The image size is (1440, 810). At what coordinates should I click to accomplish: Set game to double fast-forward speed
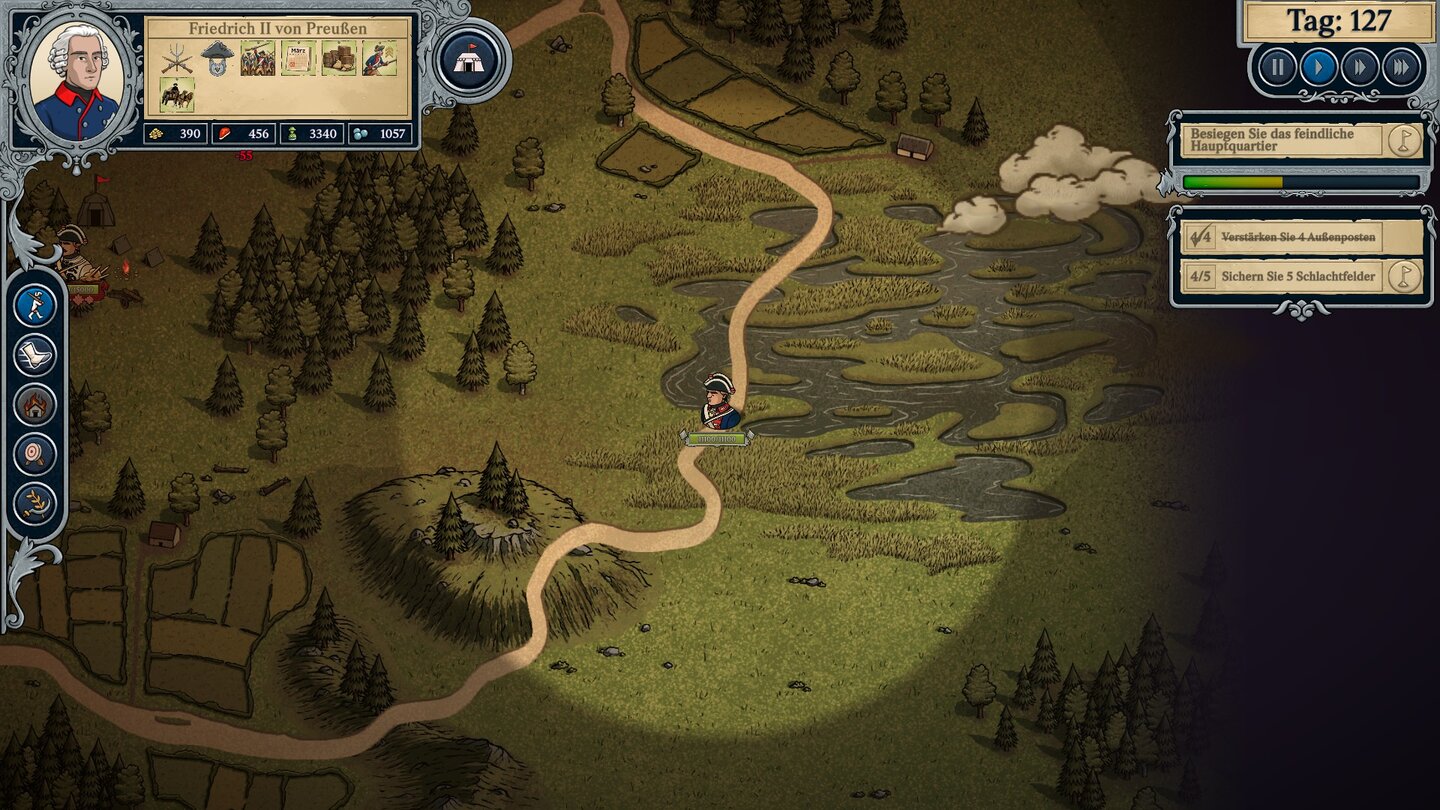point(1360,68)
